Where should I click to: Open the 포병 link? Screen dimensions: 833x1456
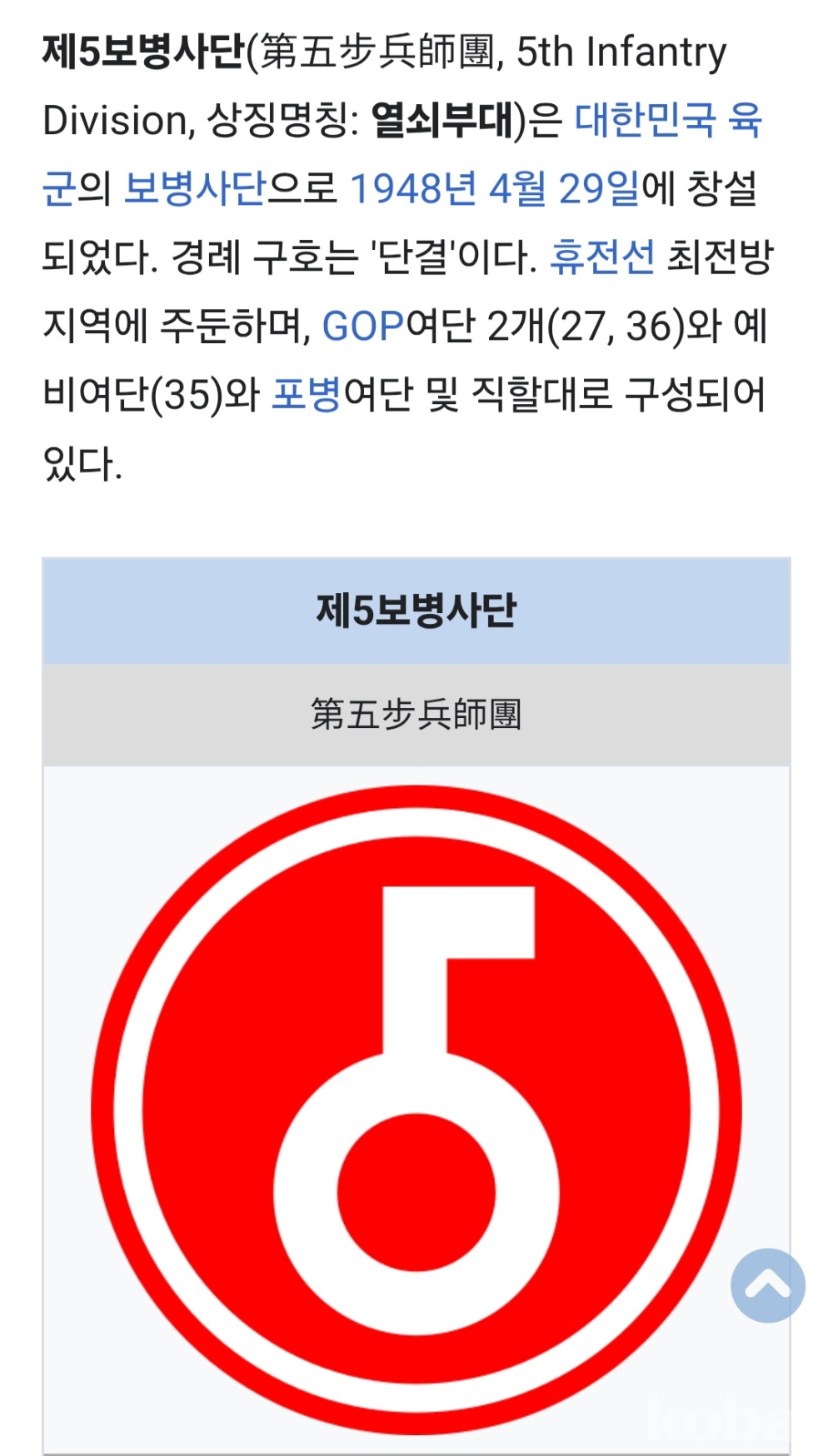pos(307,394)
